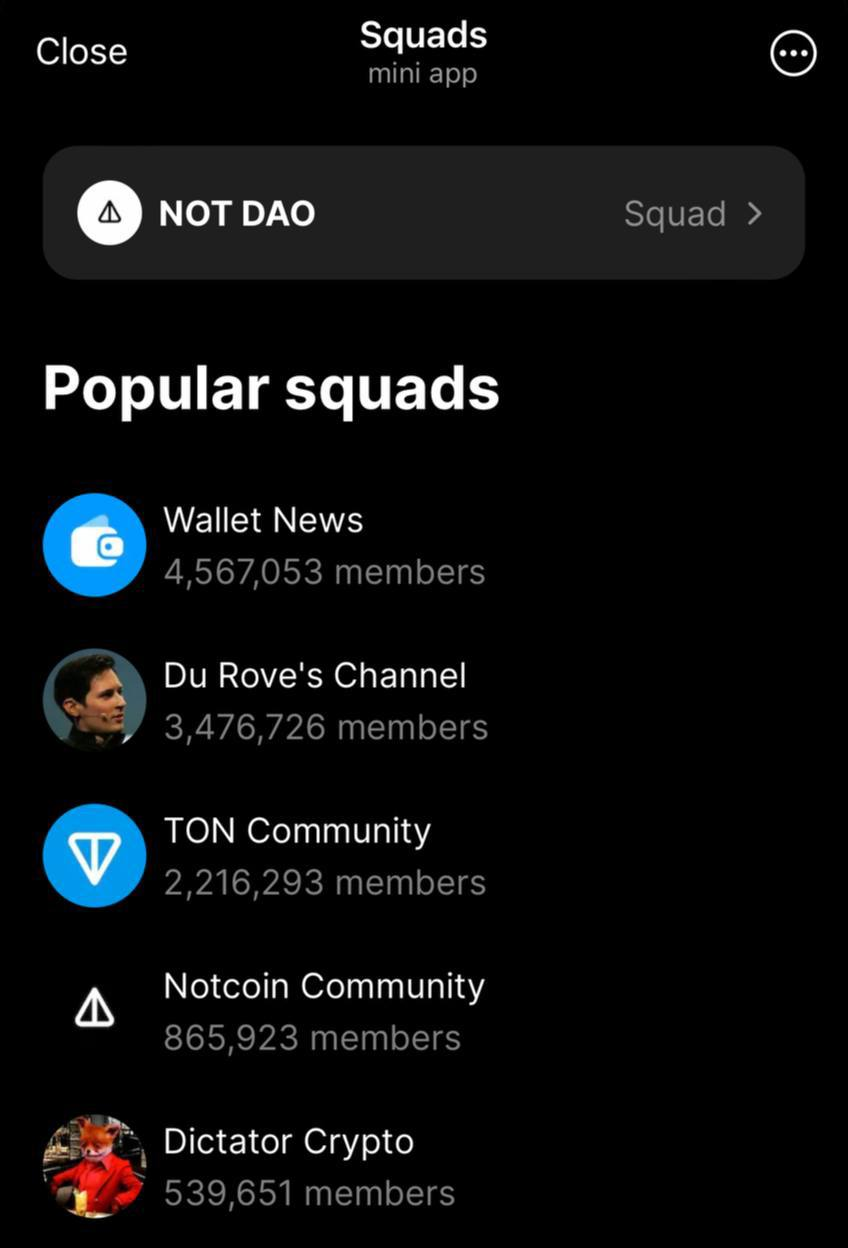Close the Squads mini app
848x1248 pixels.
click(x=81, y=52)
